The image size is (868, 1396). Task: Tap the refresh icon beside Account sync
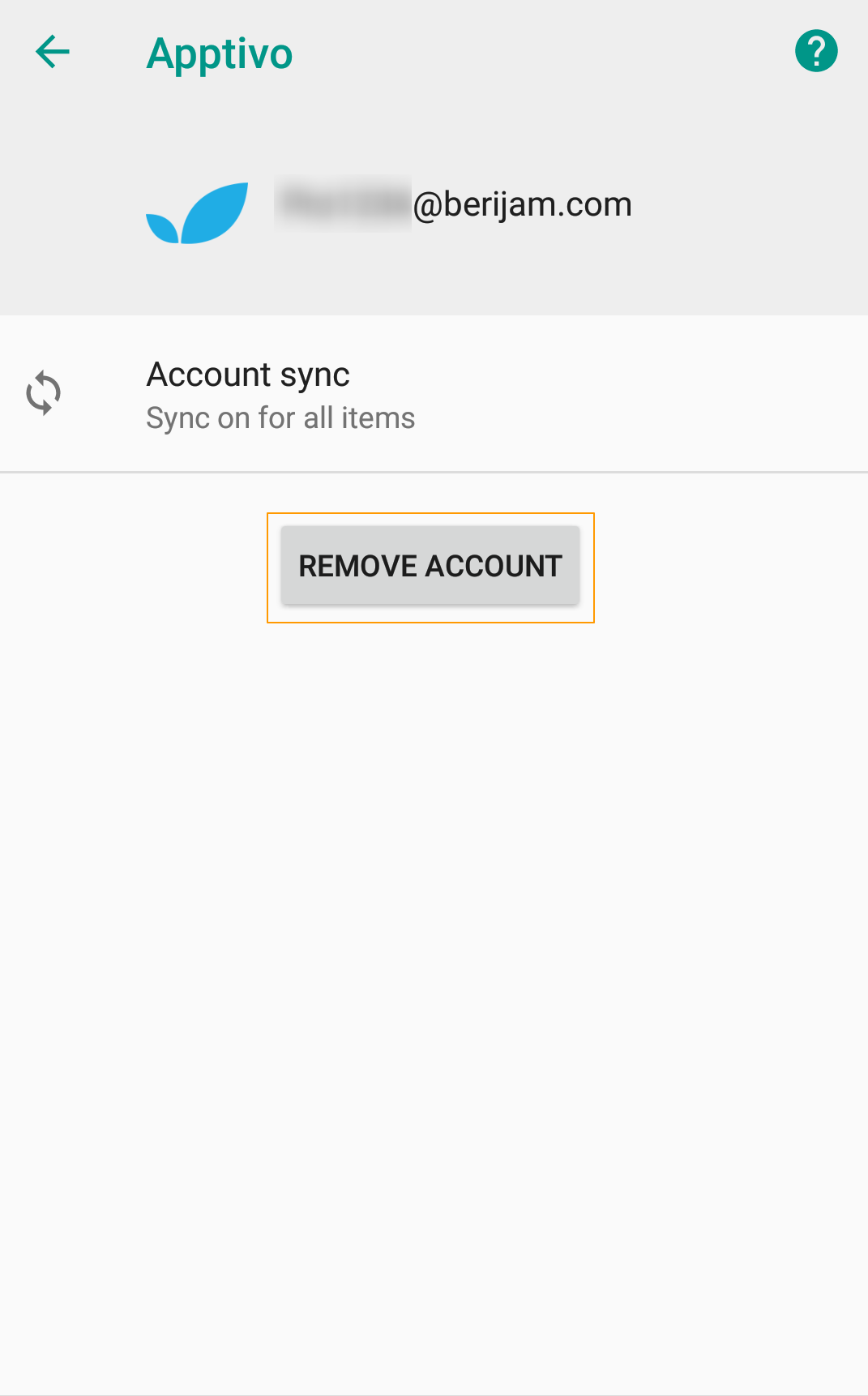click(x=43, y=392)
